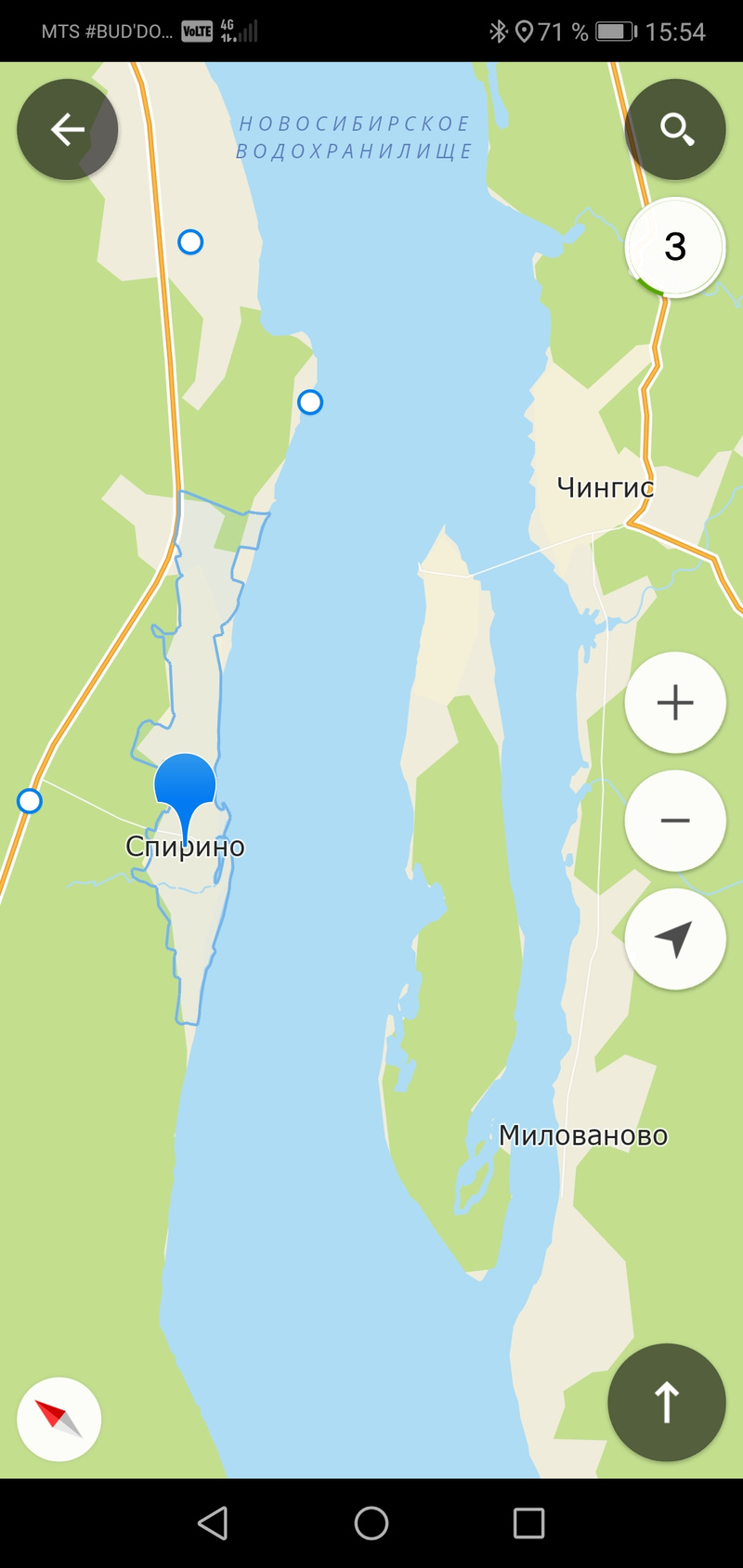Center map on my location
Screen dimensions: 743x1568
675,939
